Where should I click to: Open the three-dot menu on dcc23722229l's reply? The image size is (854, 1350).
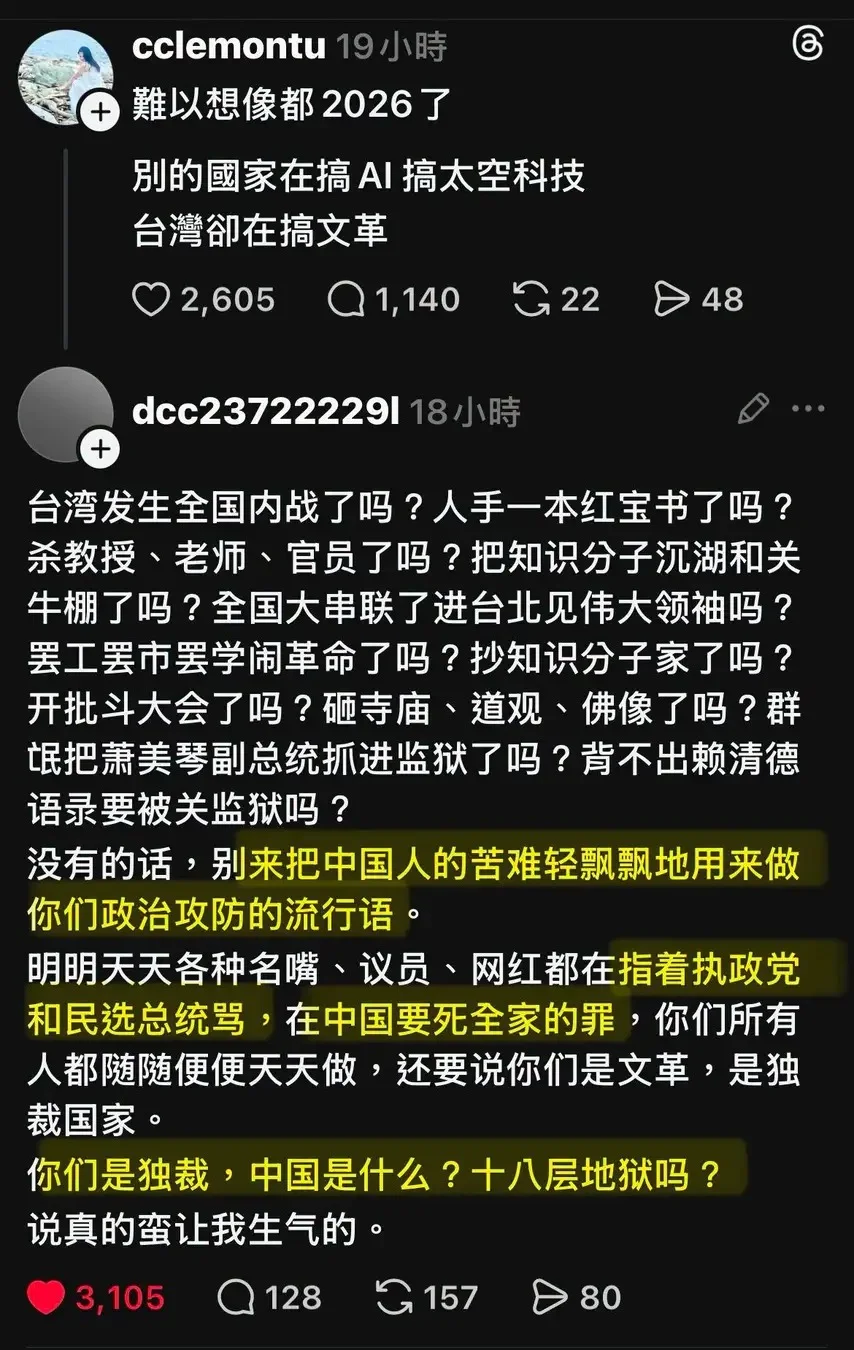tap(808, 409)
